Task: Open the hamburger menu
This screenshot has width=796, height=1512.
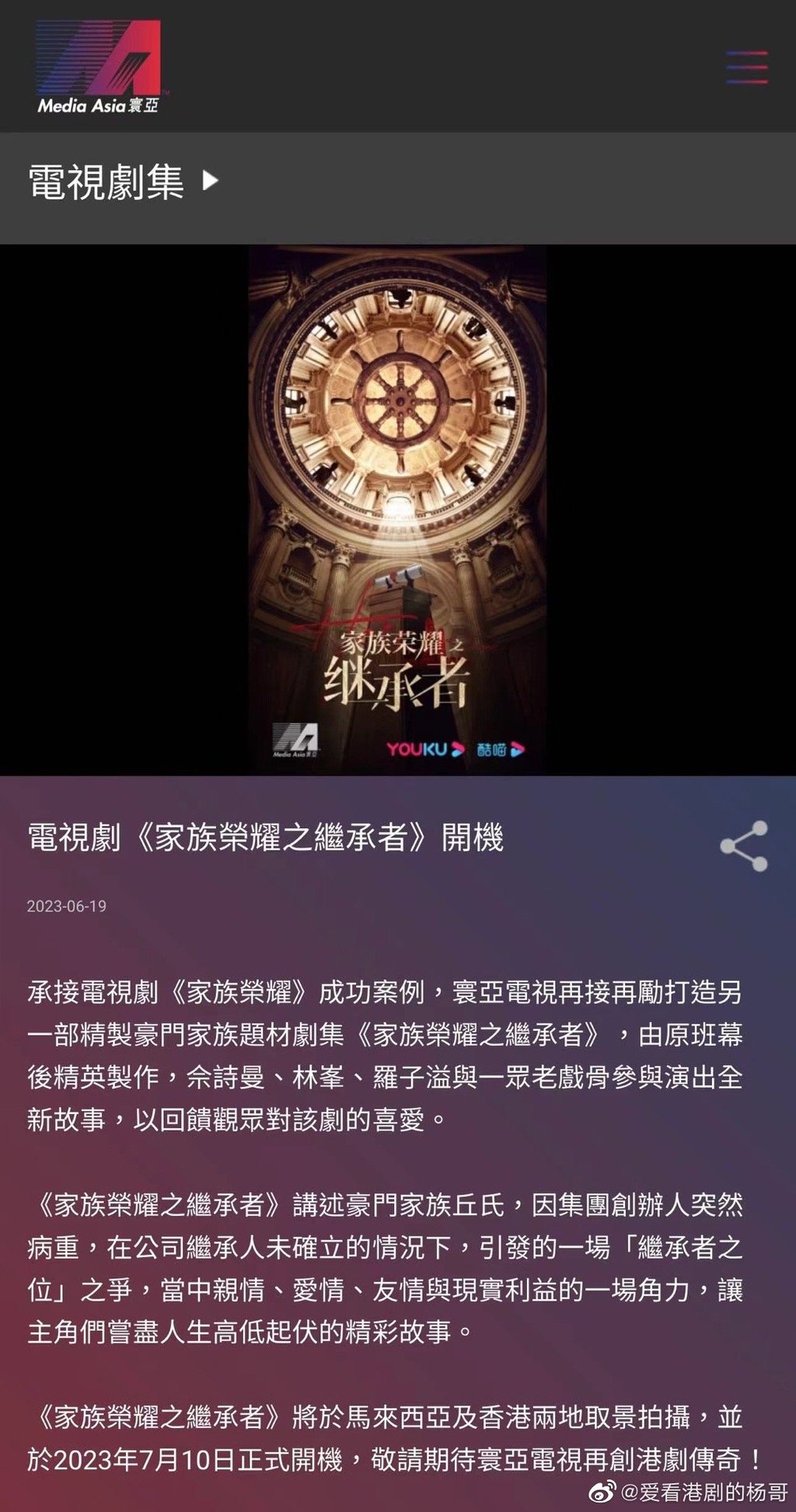Action: (x=746, y=67)
